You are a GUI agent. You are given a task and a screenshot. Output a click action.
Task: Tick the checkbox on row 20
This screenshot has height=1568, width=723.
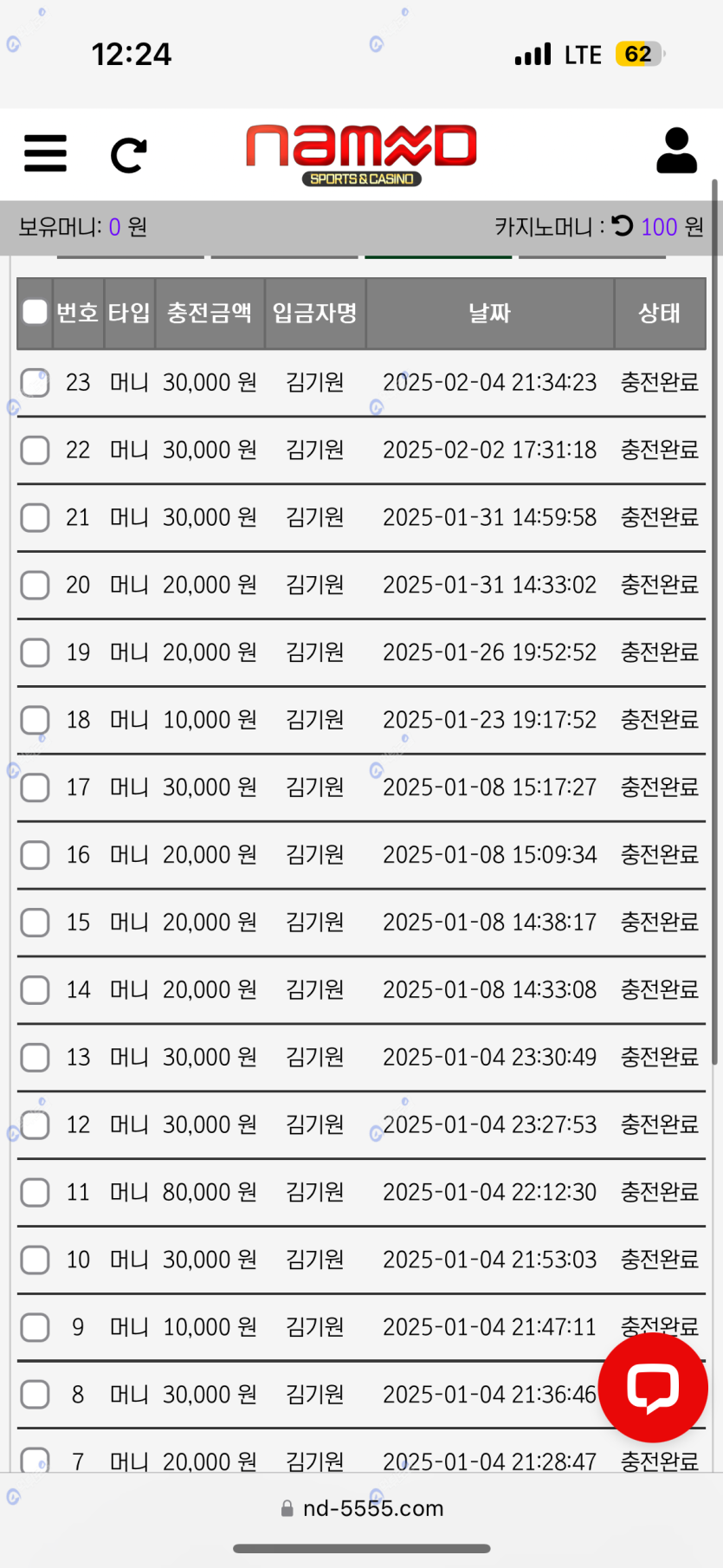click(x=35, y=585)
